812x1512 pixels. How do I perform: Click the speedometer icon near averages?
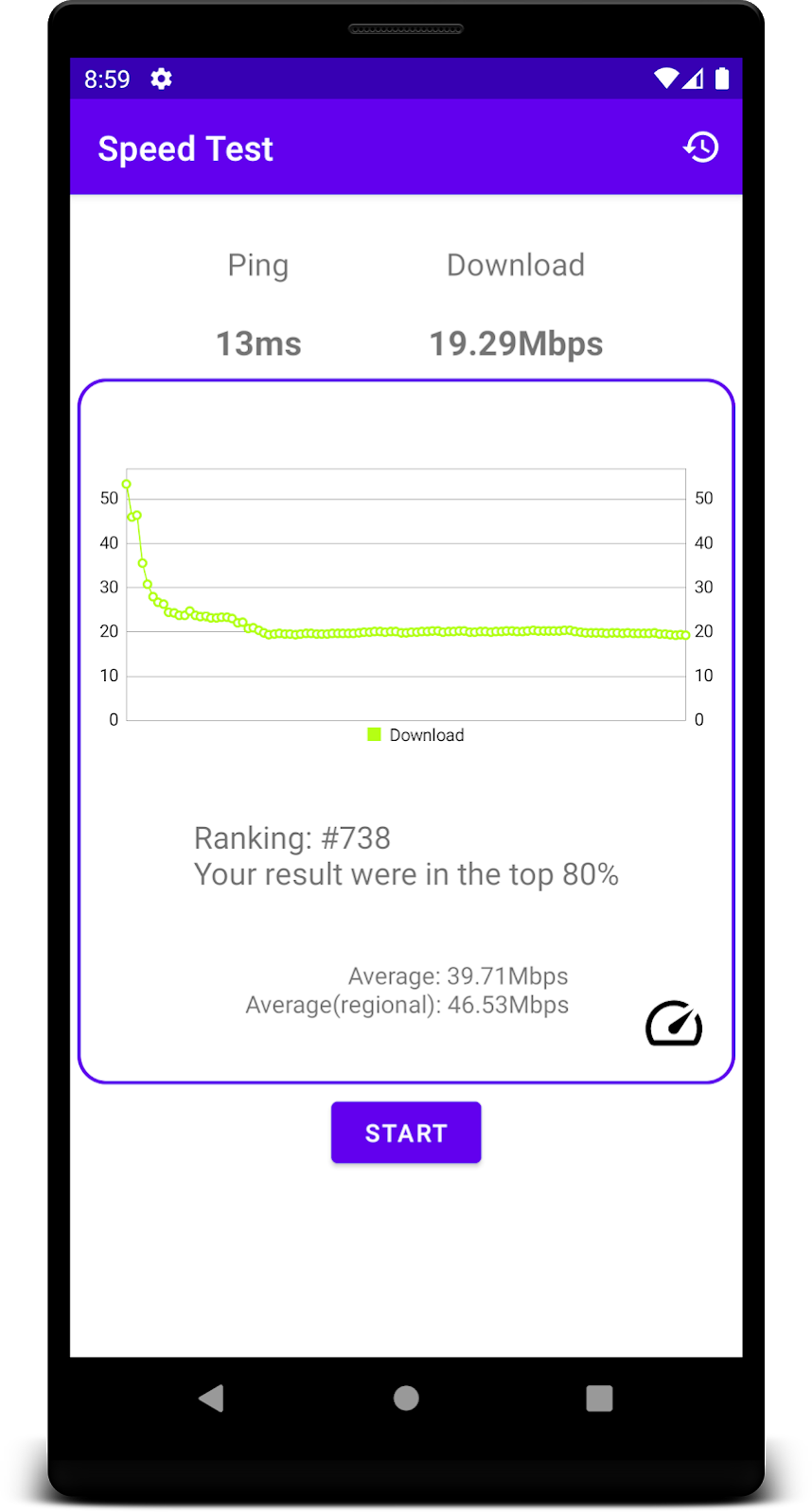(673, 1024)
